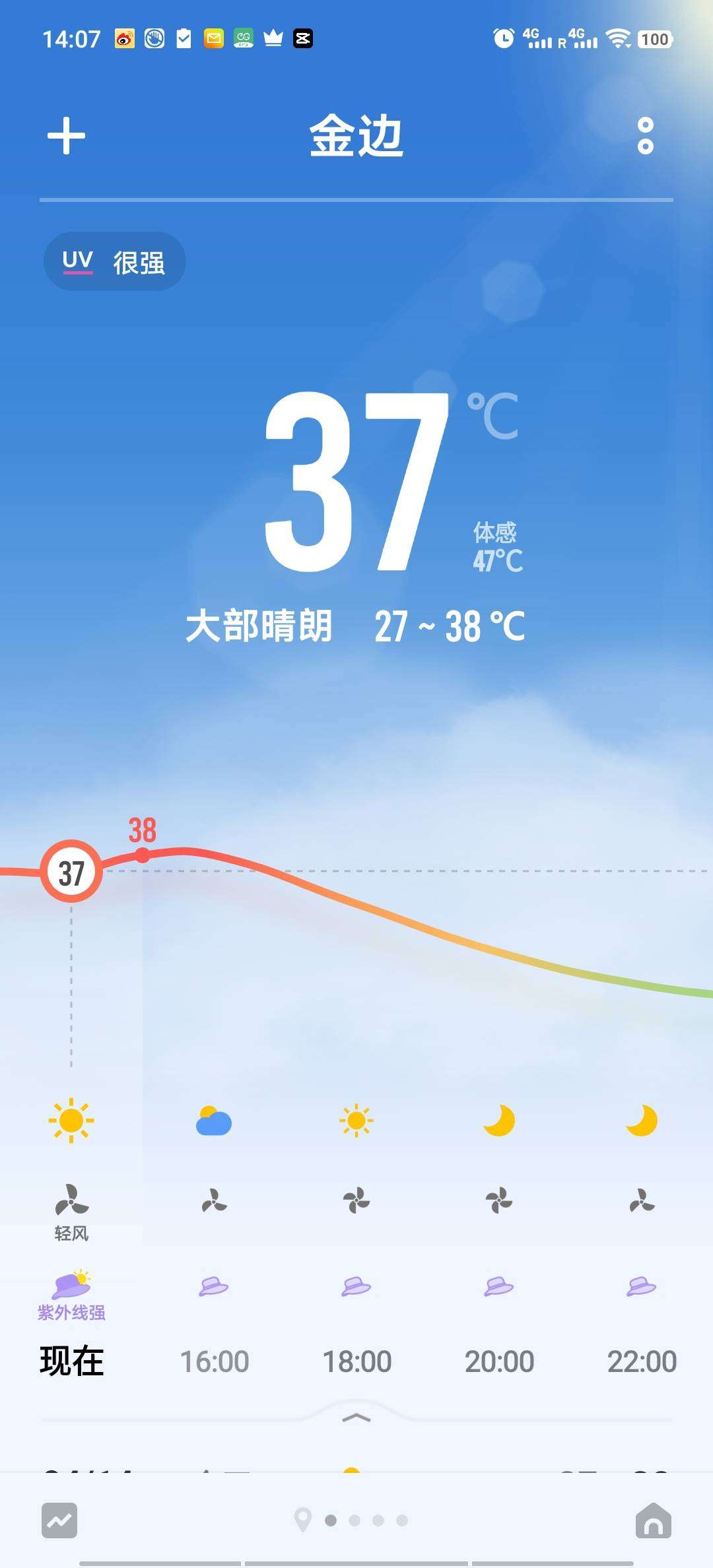Open the location pin page indicator
This screenshot has width=713, height=1568.
302,1520
